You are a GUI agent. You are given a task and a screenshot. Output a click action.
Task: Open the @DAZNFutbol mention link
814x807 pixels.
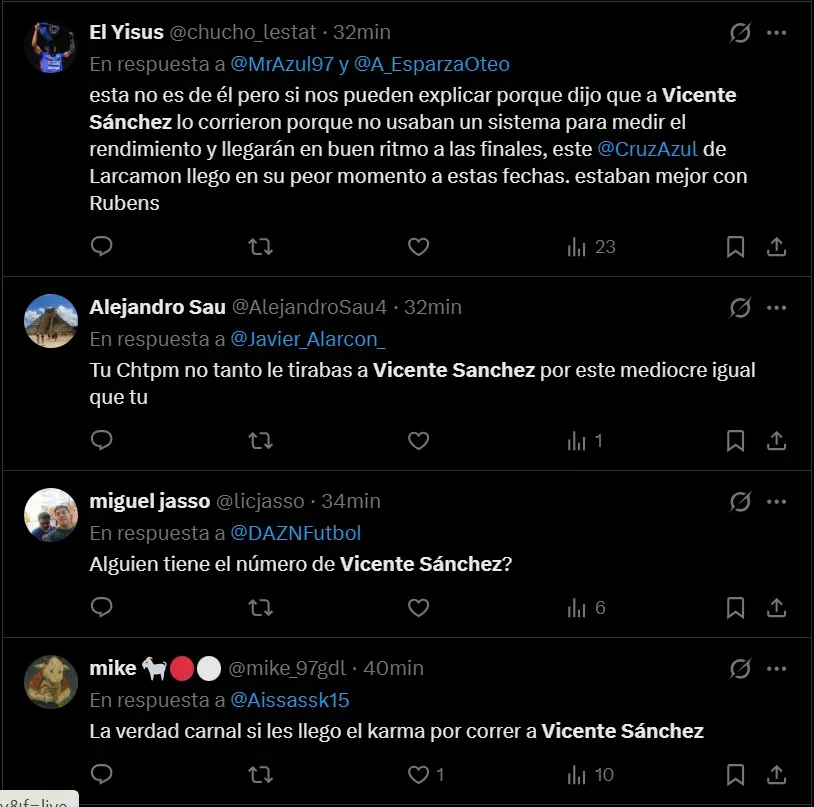point(296,533)
